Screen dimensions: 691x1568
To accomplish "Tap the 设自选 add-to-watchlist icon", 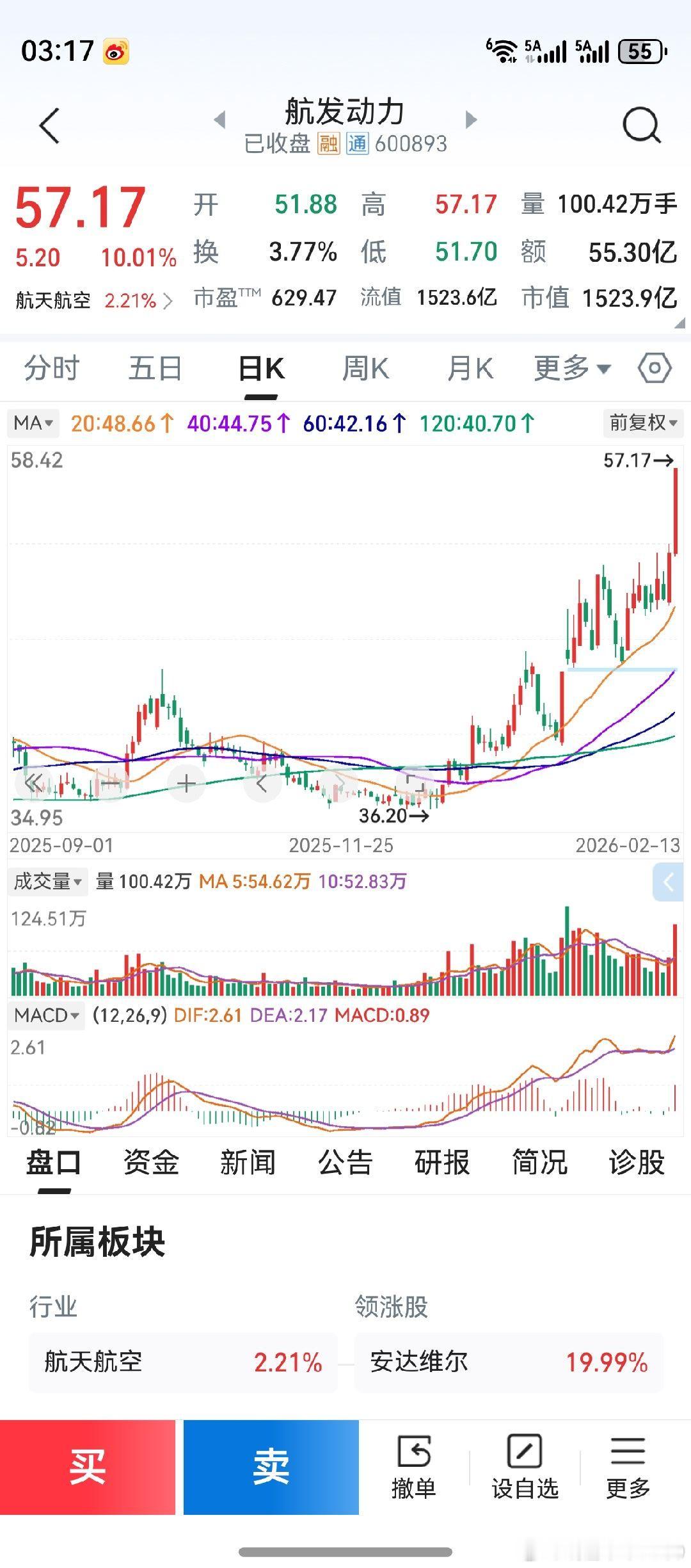I will pos(525,1466).
